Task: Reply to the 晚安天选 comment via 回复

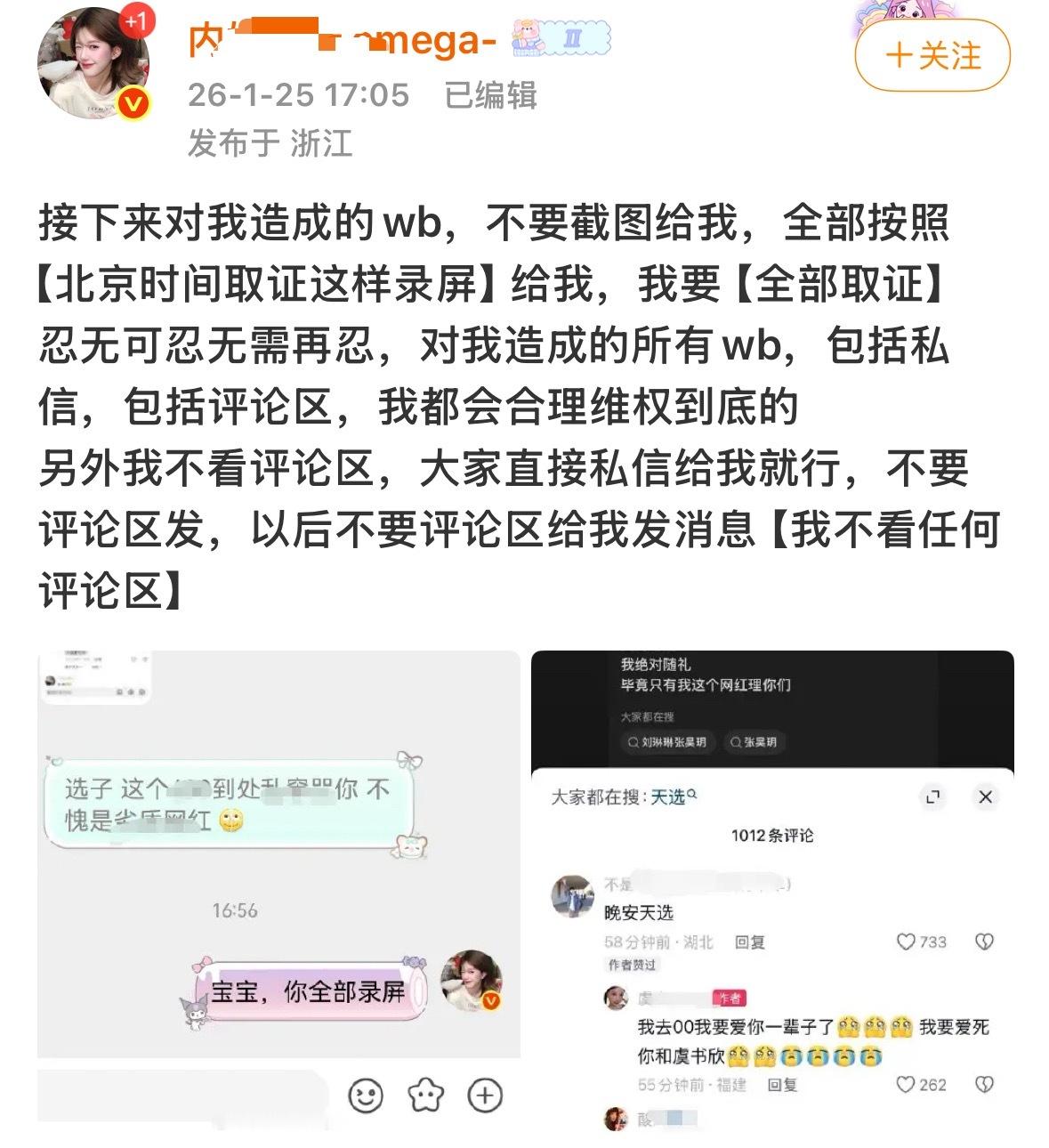Action: tap(750, 941)
